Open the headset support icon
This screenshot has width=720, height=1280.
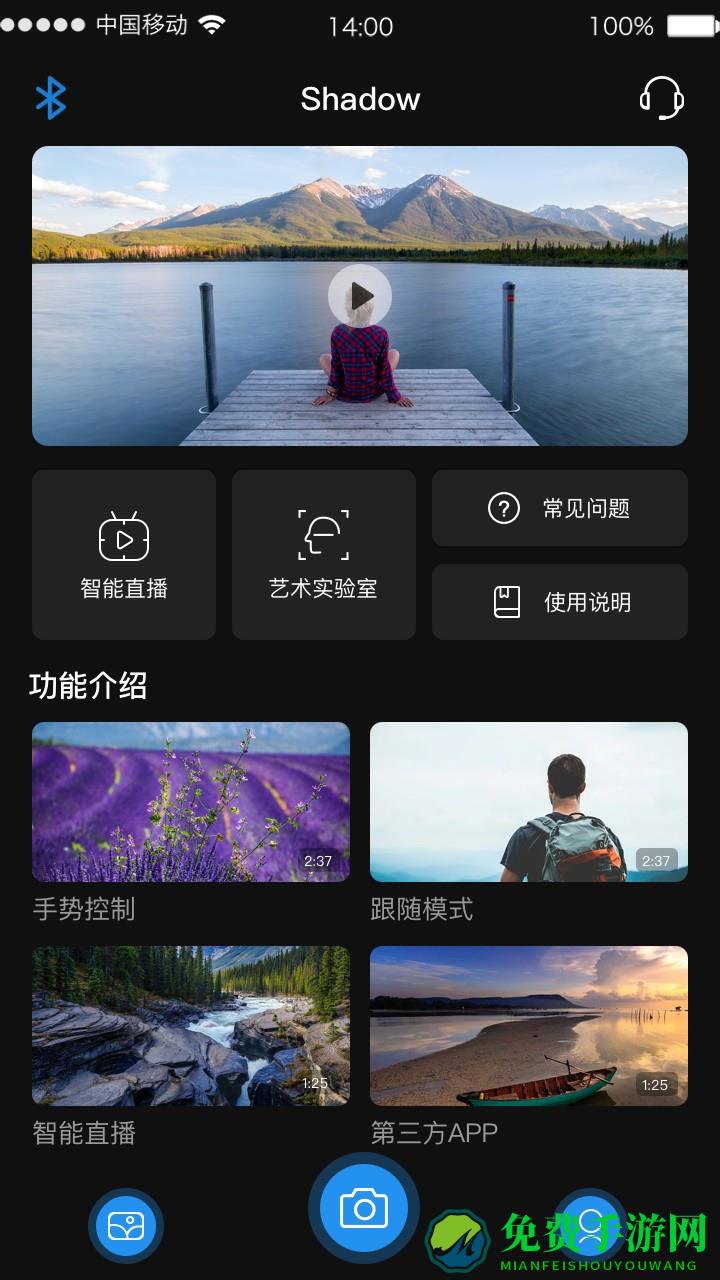663,98
